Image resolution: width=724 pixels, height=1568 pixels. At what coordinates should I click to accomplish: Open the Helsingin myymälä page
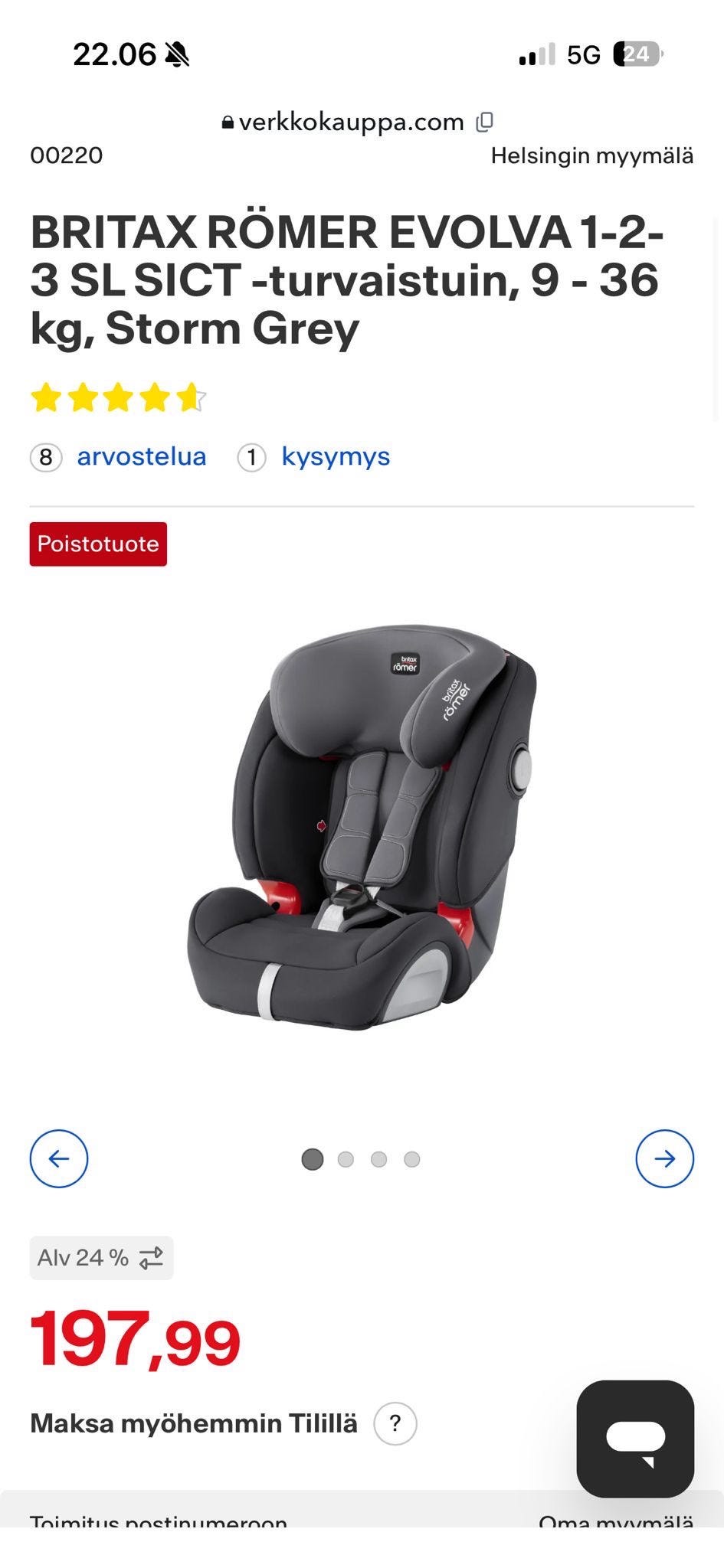591,155
